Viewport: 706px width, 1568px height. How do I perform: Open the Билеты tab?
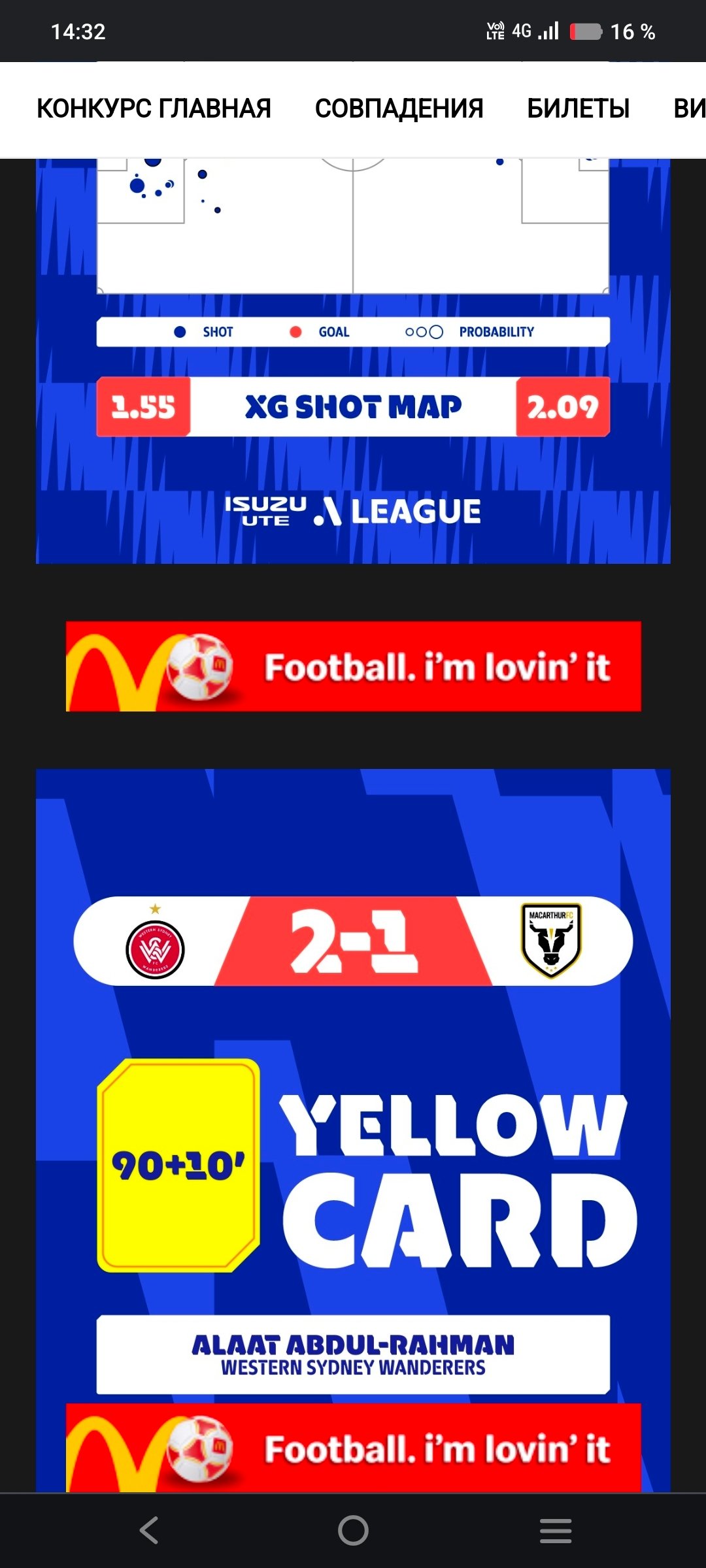578,108
